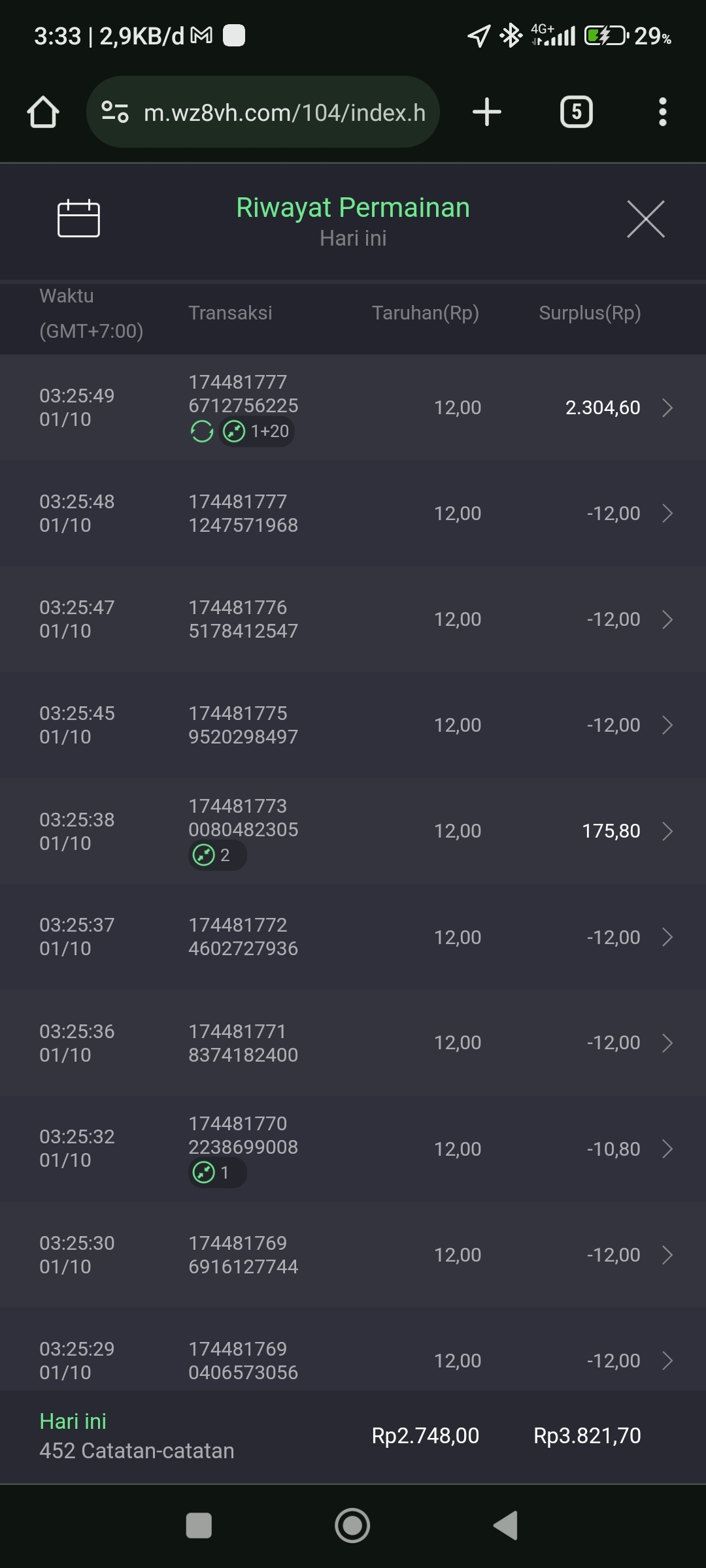Tap the address bar URL
706x1568 pixels.
coord(284,112)
